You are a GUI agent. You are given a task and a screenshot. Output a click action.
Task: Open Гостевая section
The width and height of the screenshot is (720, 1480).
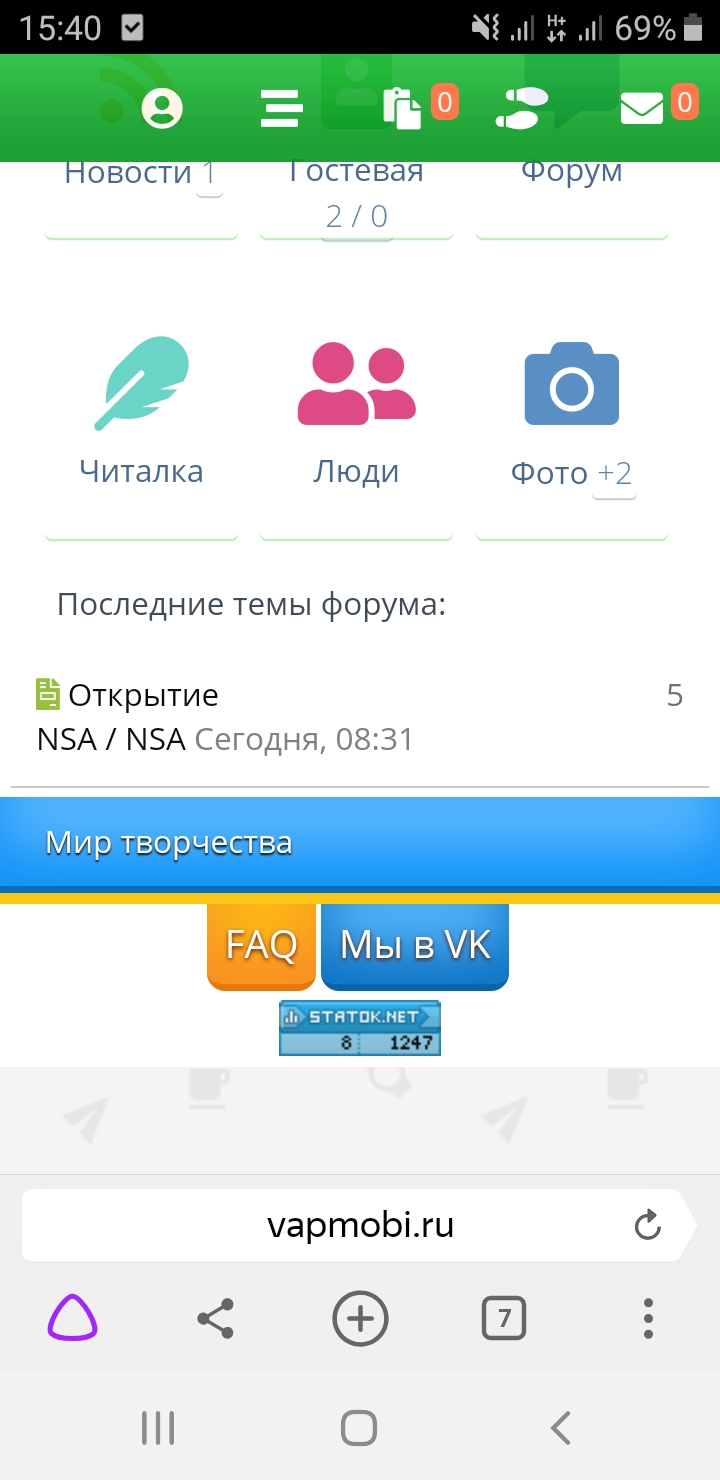click(356, 173)
